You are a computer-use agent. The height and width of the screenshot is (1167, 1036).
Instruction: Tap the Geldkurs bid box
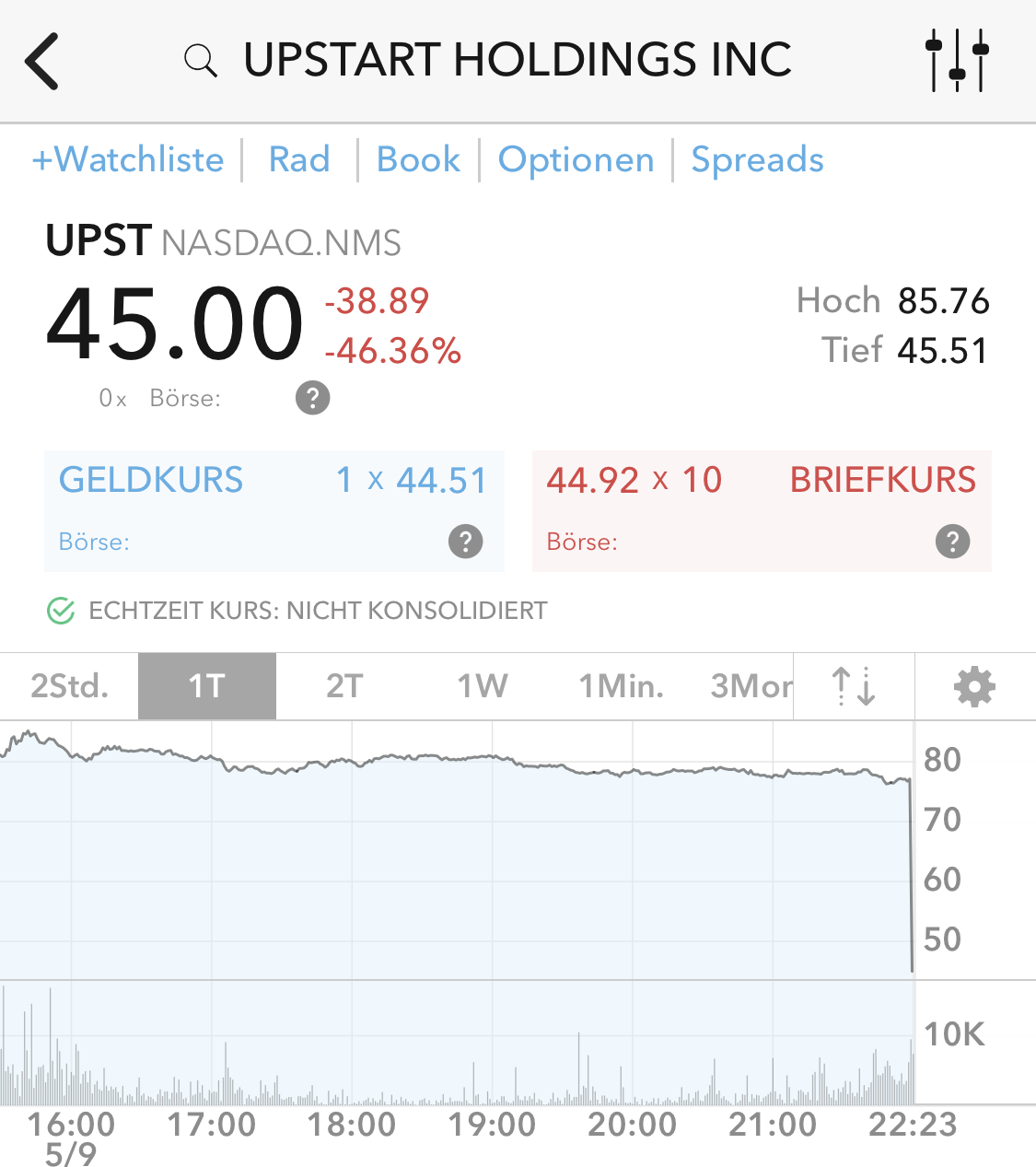[274, 510]
